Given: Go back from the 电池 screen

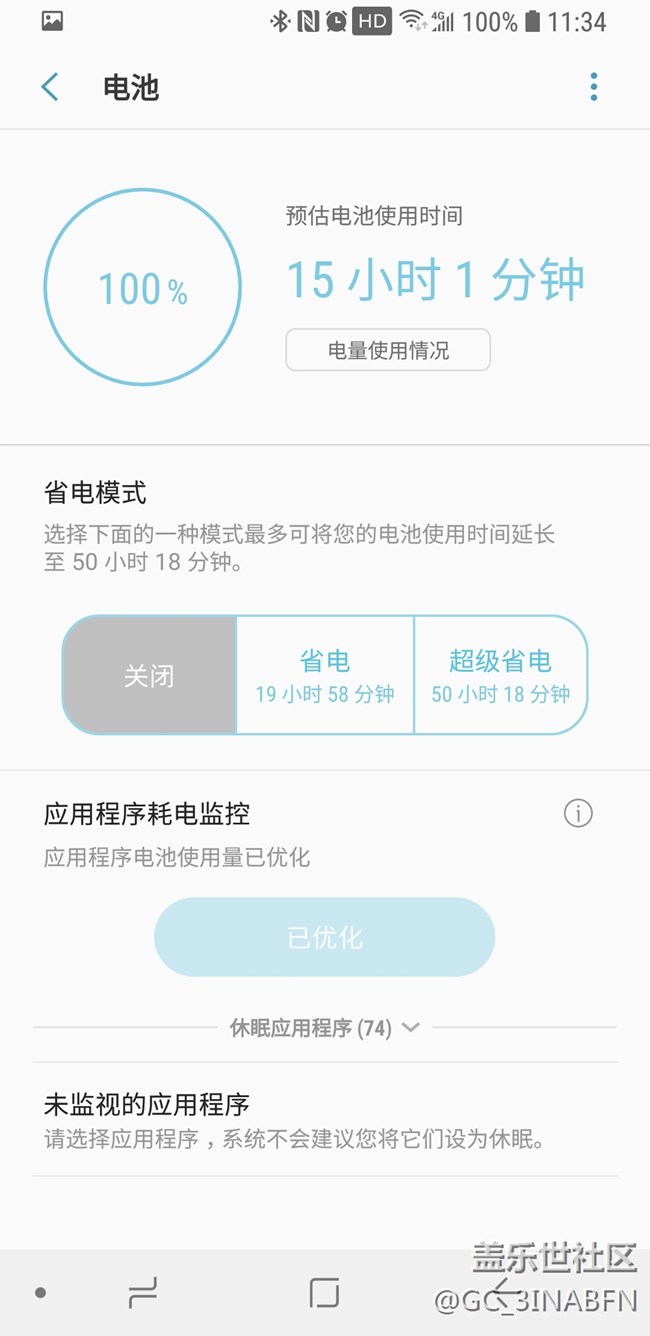Looking at the screenshot, I should [50, 87].
